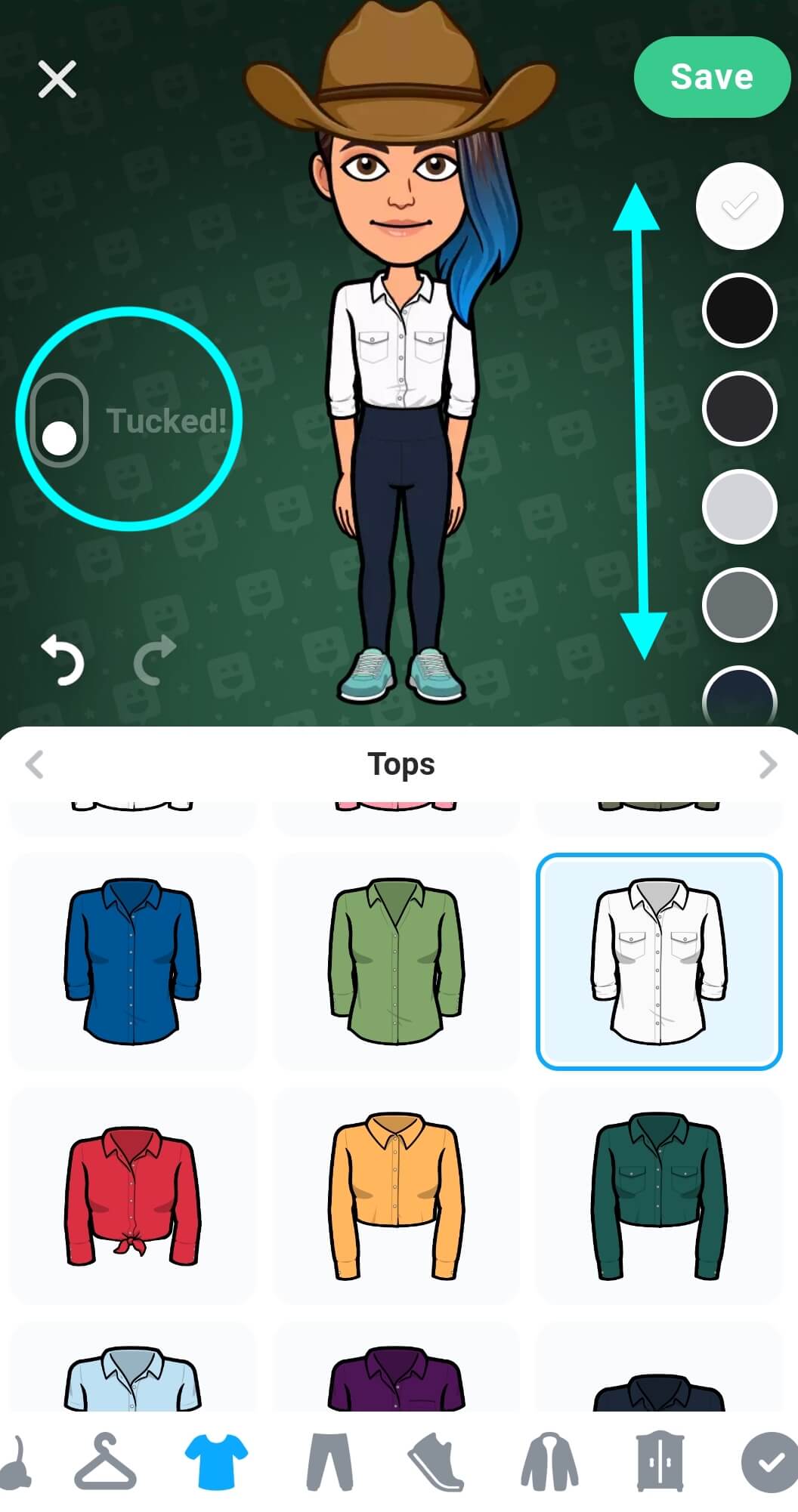
Task: Undo the last change
Action: (63, 660)
